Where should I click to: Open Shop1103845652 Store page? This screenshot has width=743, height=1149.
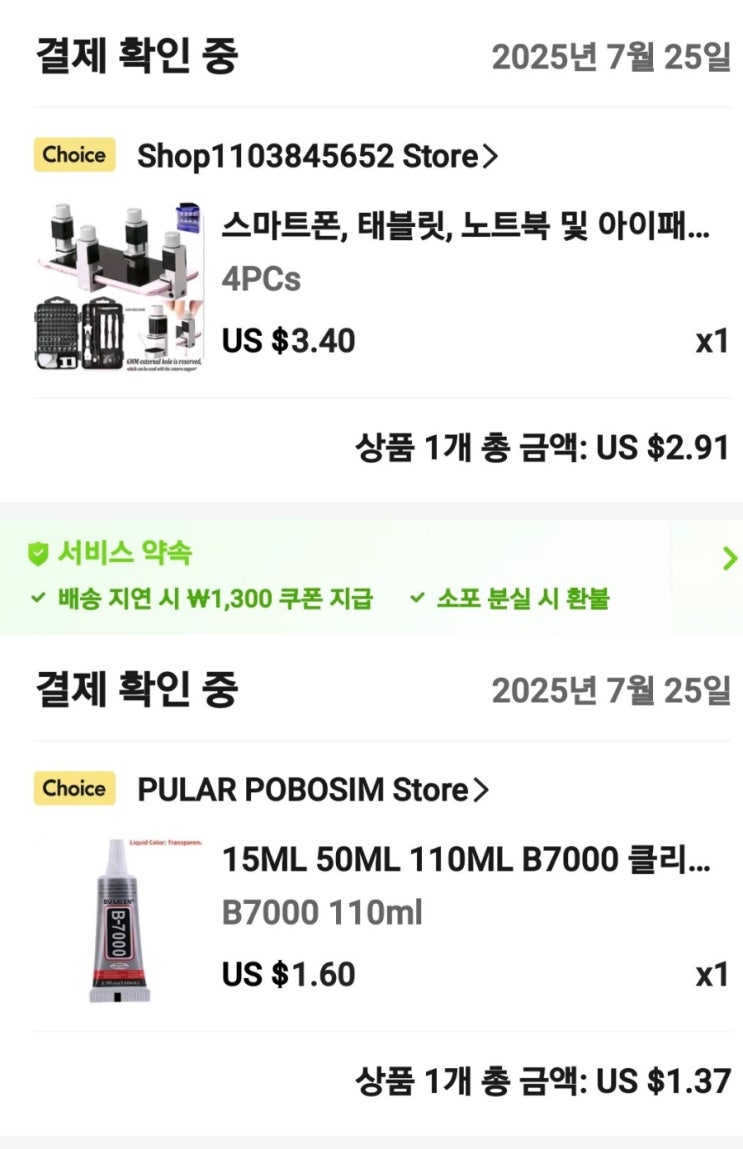click(x=316, y=157)
